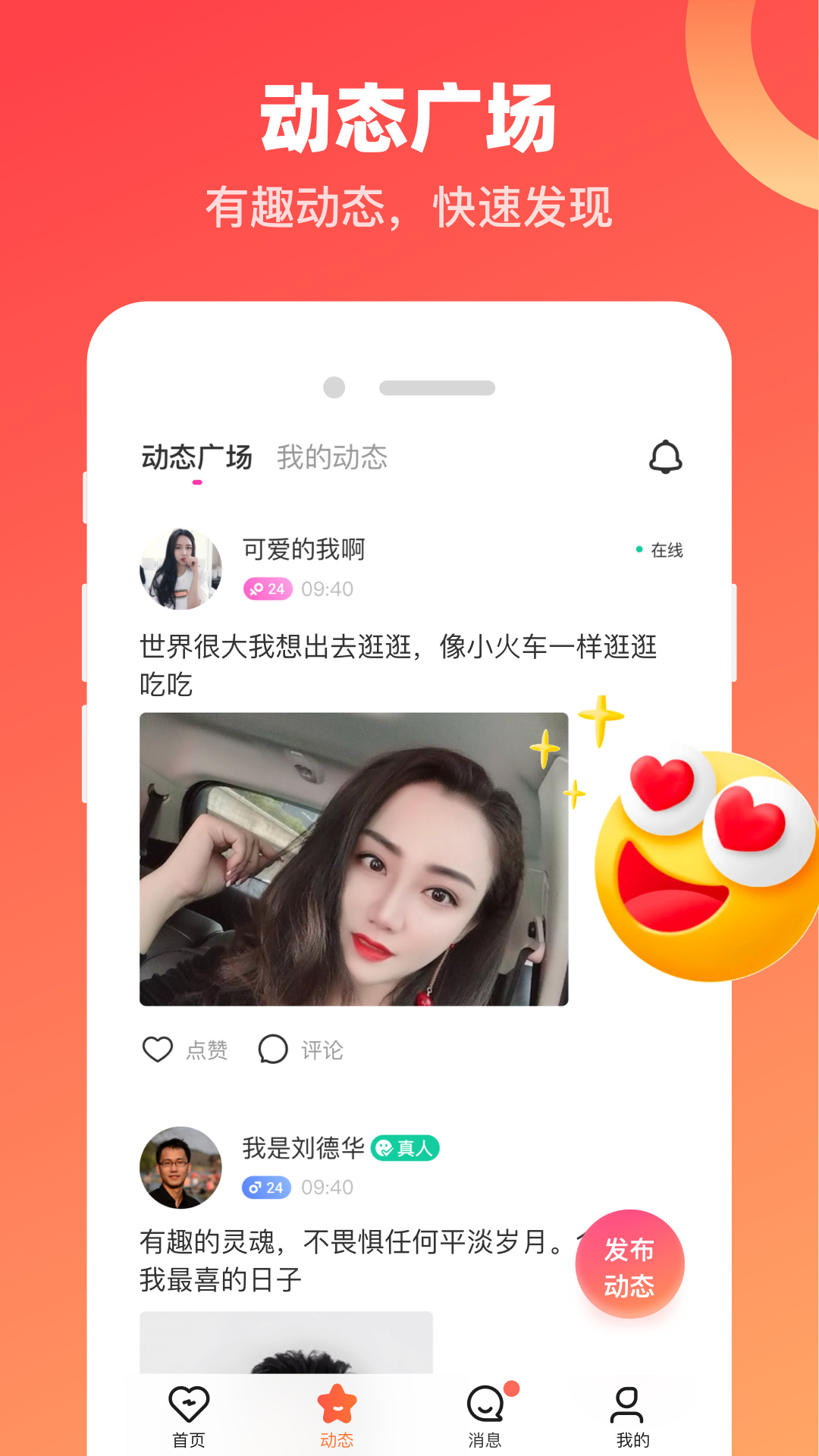Screen dimensions: 819x1456
Task: Expand the notification panel via bell icon
Action: pyautogui.click(x=664, y=457)
